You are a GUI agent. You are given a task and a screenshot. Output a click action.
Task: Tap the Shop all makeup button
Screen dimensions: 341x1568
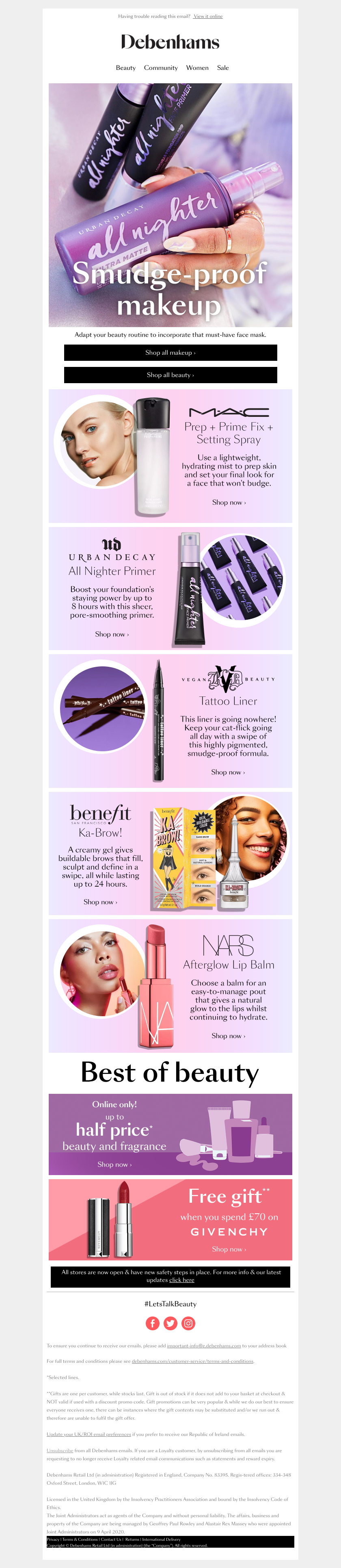170,352
